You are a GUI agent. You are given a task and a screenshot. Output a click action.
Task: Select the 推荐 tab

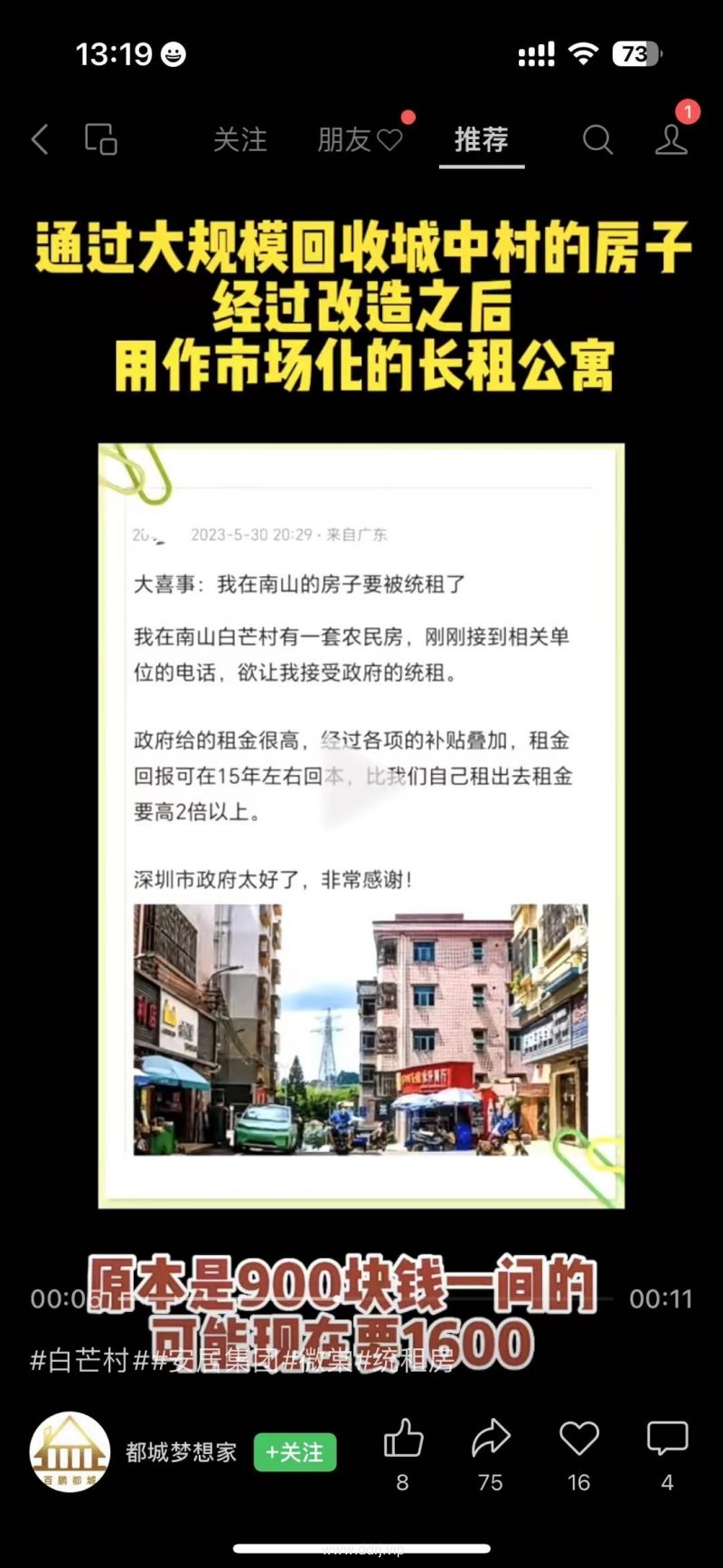tap(481, 139)
